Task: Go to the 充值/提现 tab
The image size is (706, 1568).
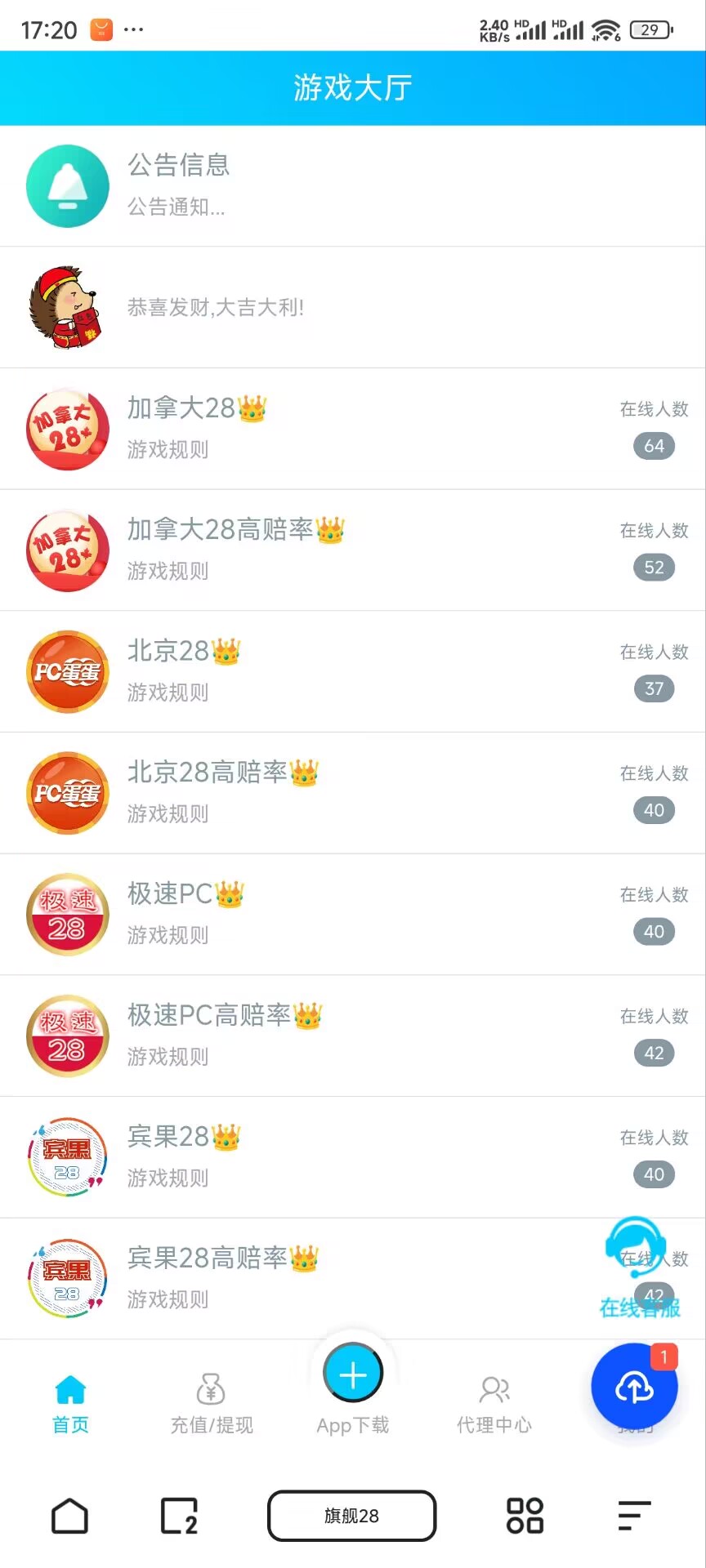Action: tap(212, 1404)
